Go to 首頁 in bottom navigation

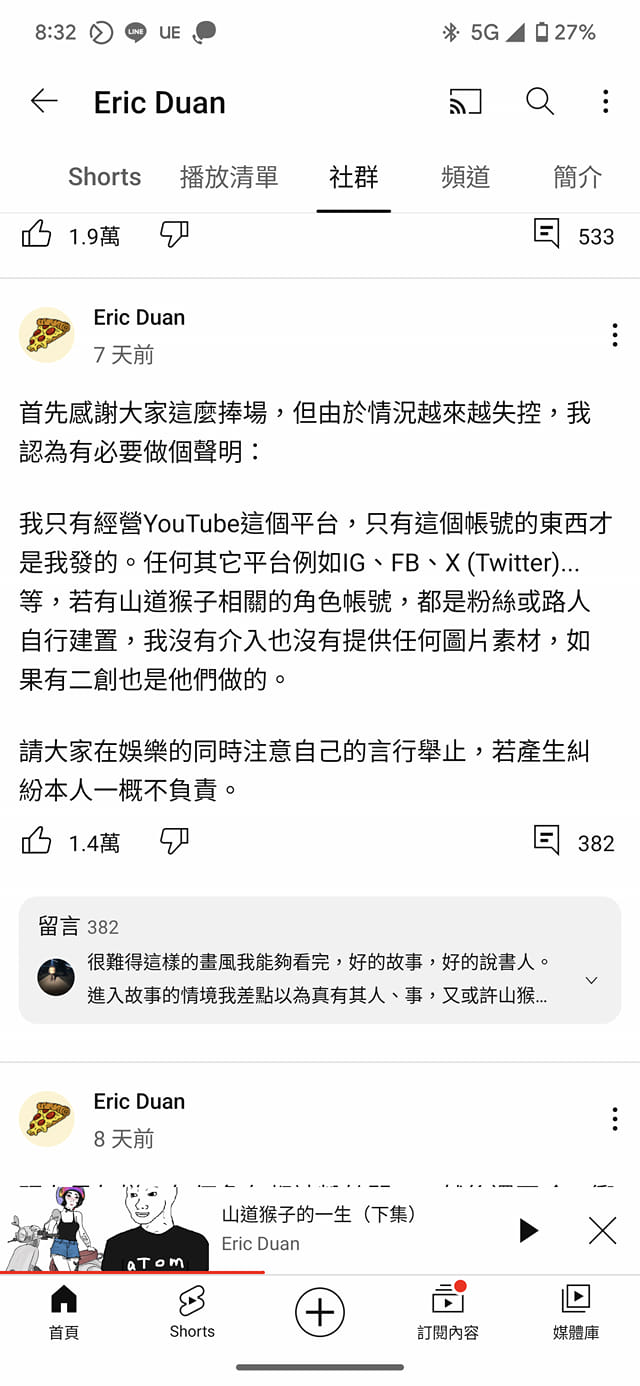[x=63, y=1312]
